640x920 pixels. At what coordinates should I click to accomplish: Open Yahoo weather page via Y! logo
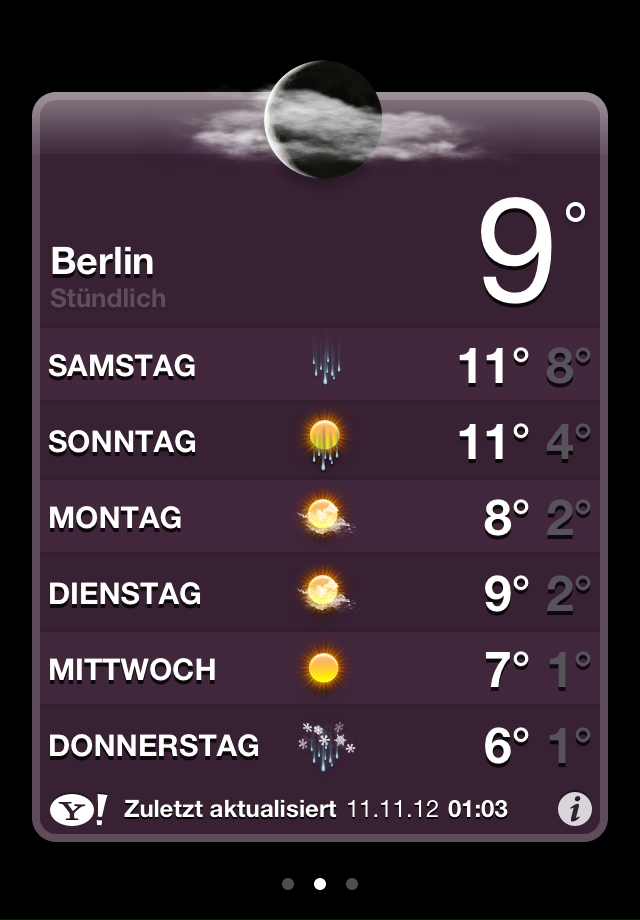pyautogui.click(x=78, y=809)
